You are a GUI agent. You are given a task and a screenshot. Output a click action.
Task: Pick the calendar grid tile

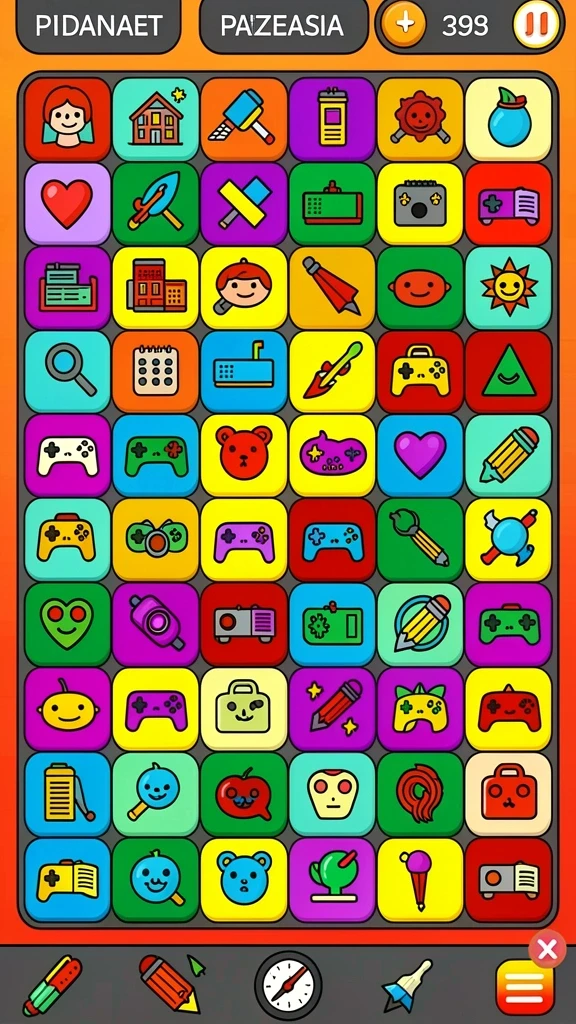(x=155, y=371)
